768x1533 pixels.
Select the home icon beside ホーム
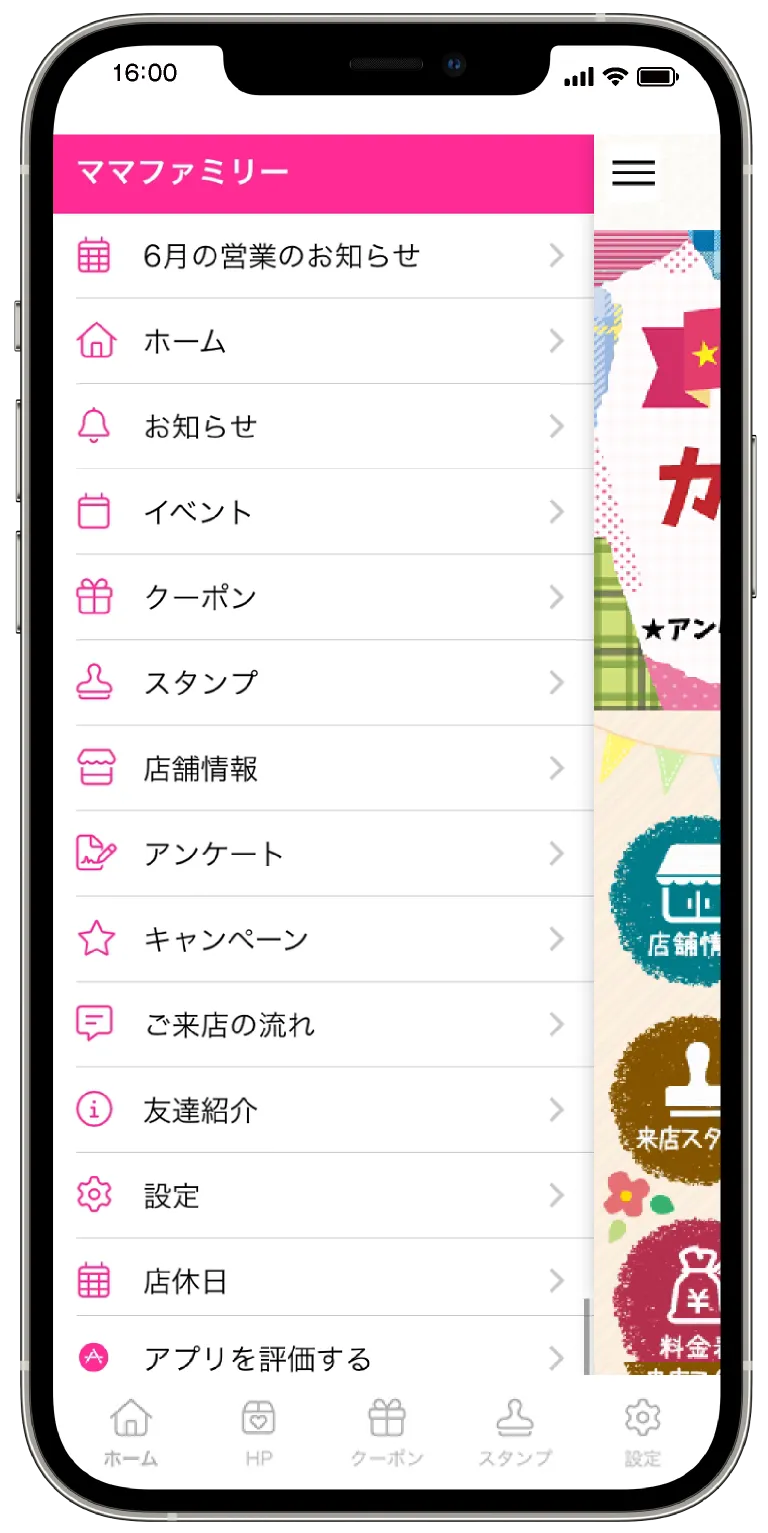(93, 341)
